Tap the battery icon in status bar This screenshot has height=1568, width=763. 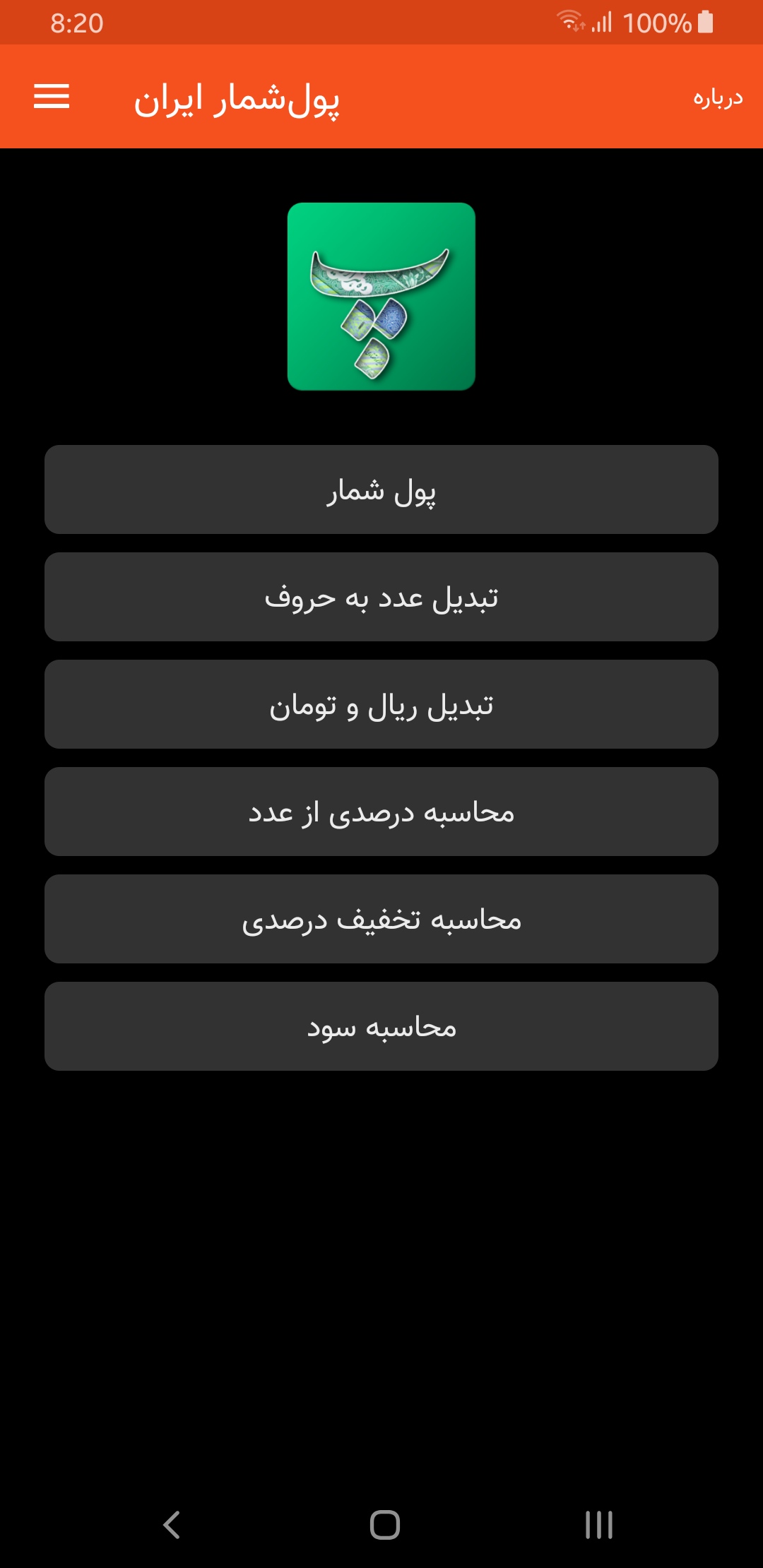pos(703,21)
